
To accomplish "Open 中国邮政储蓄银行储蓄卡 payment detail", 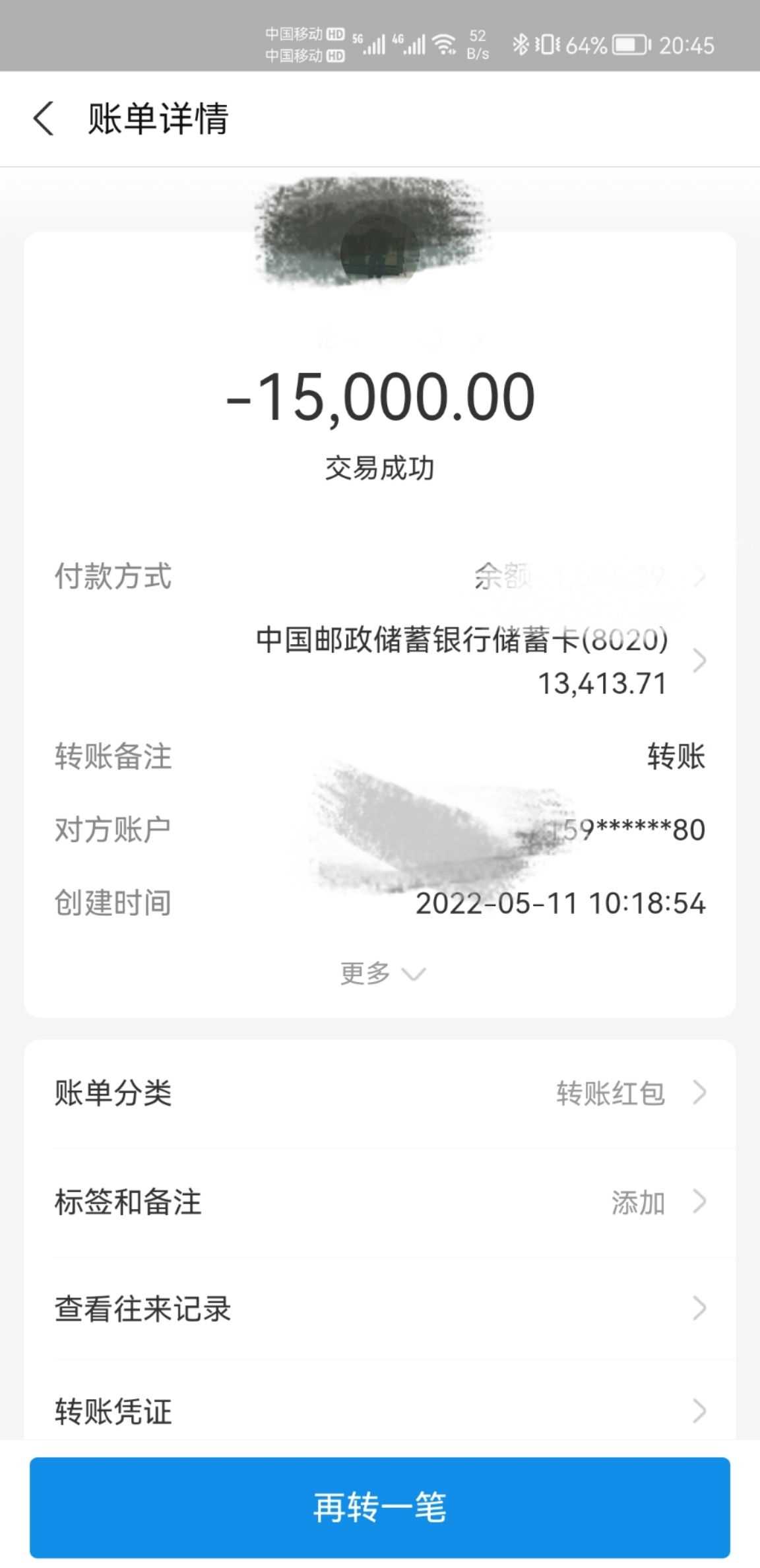I will (480, 661).
